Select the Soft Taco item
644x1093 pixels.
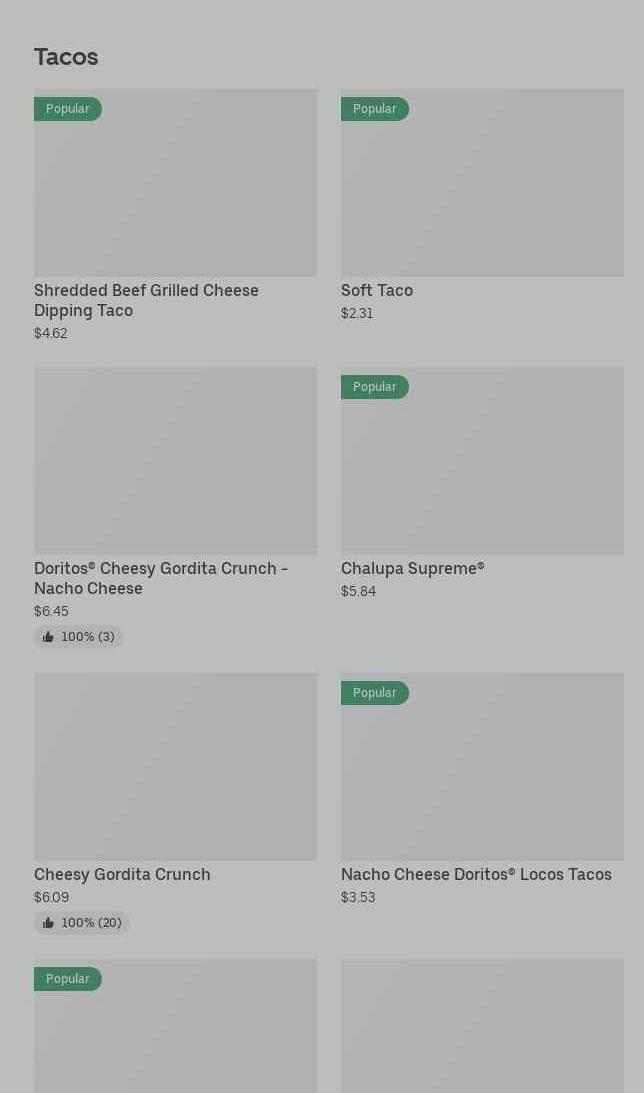482,206
